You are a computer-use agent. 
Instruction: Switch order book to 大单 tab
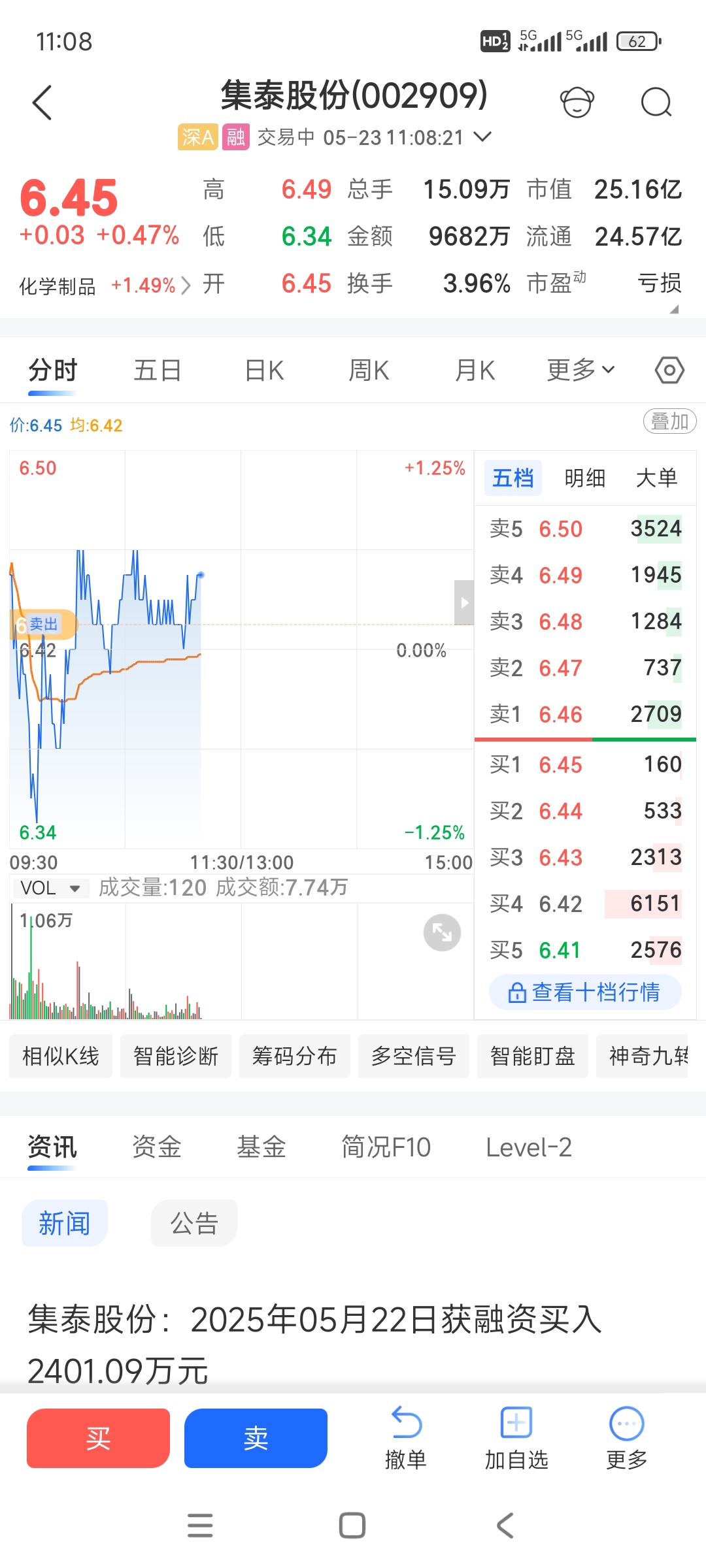656,478
